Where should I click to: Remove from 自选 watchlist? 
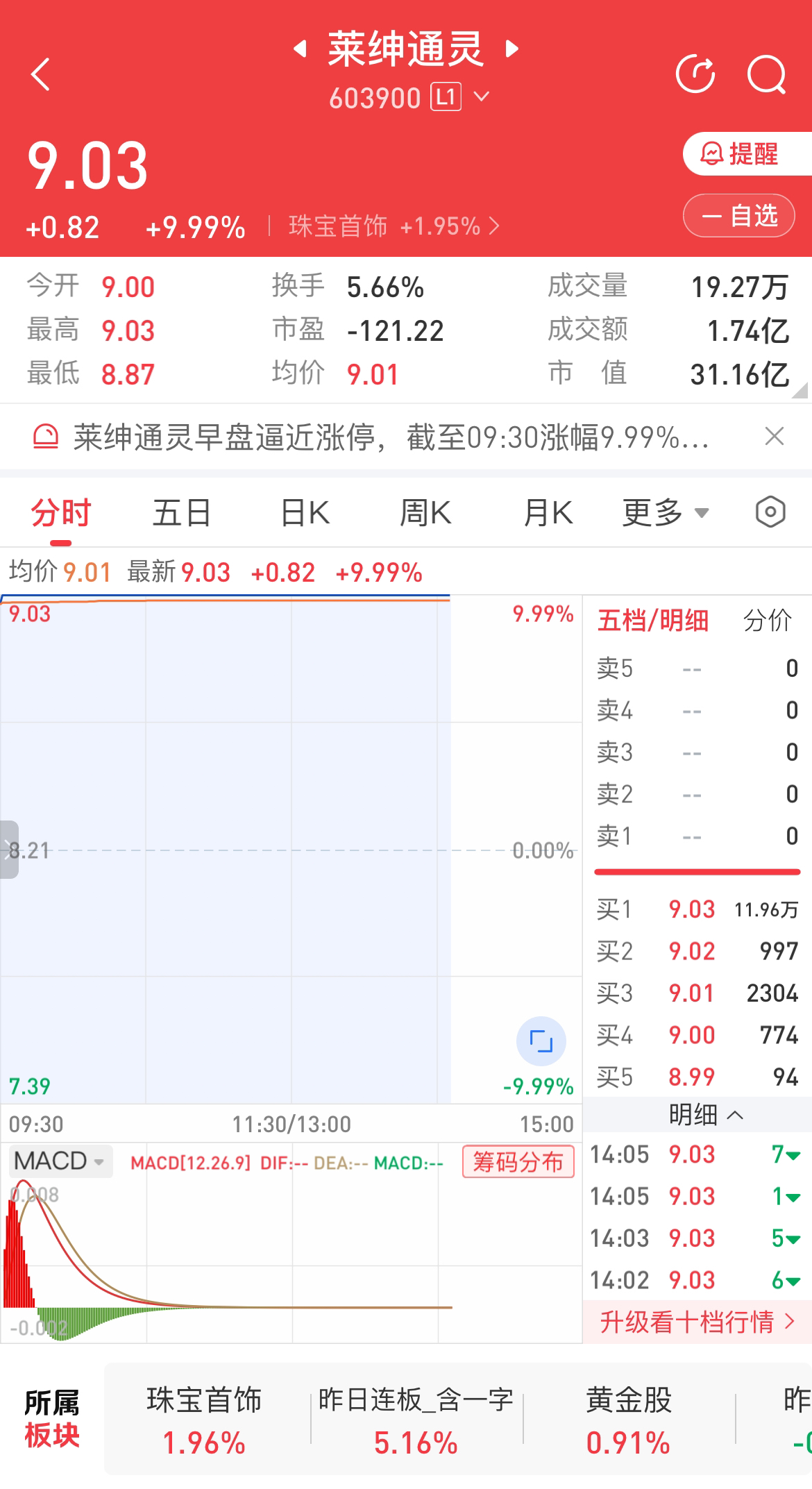click(x=739, y=216)
